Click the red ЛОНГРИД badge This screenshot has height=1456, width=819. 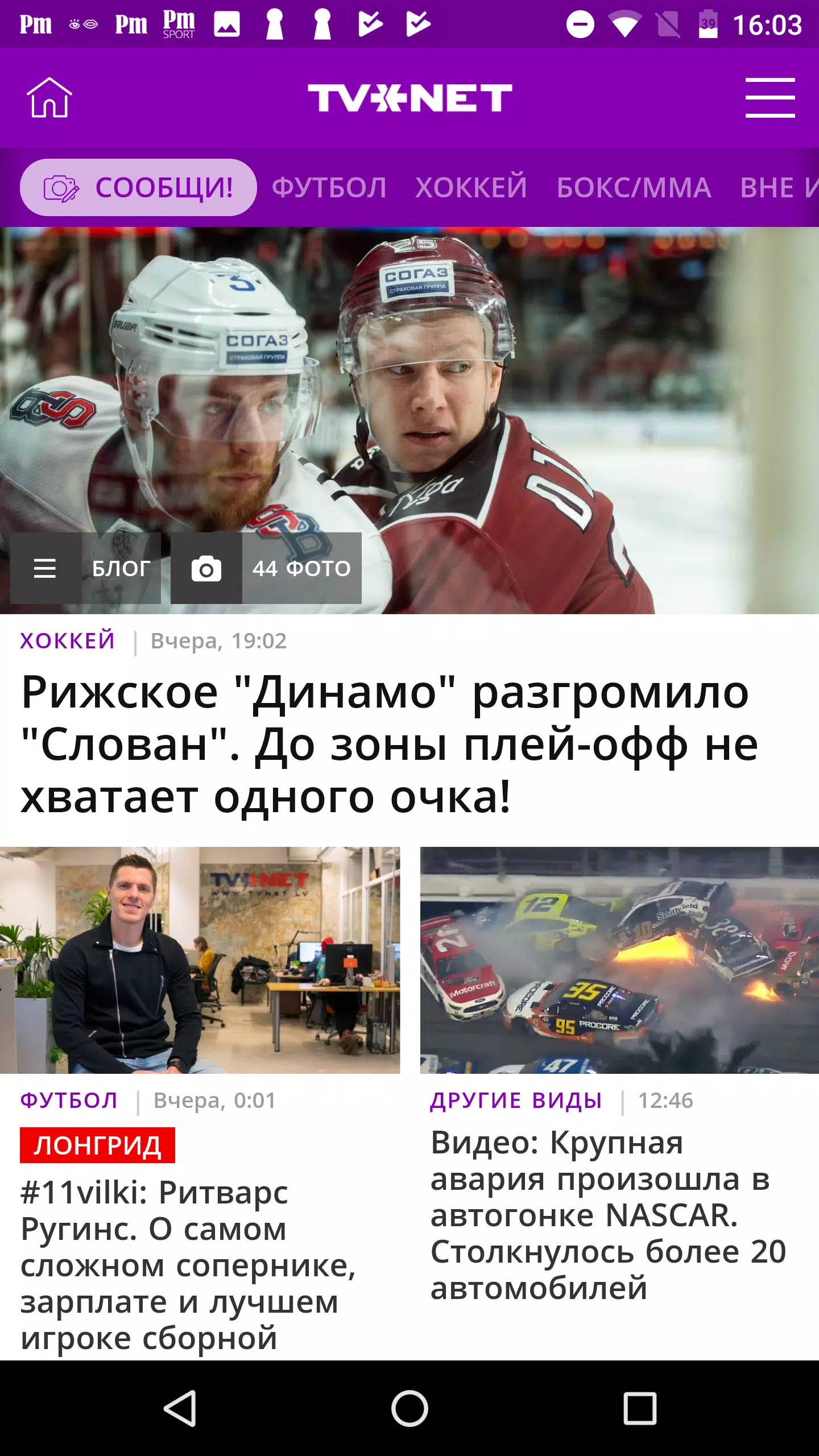(98, 1143)
